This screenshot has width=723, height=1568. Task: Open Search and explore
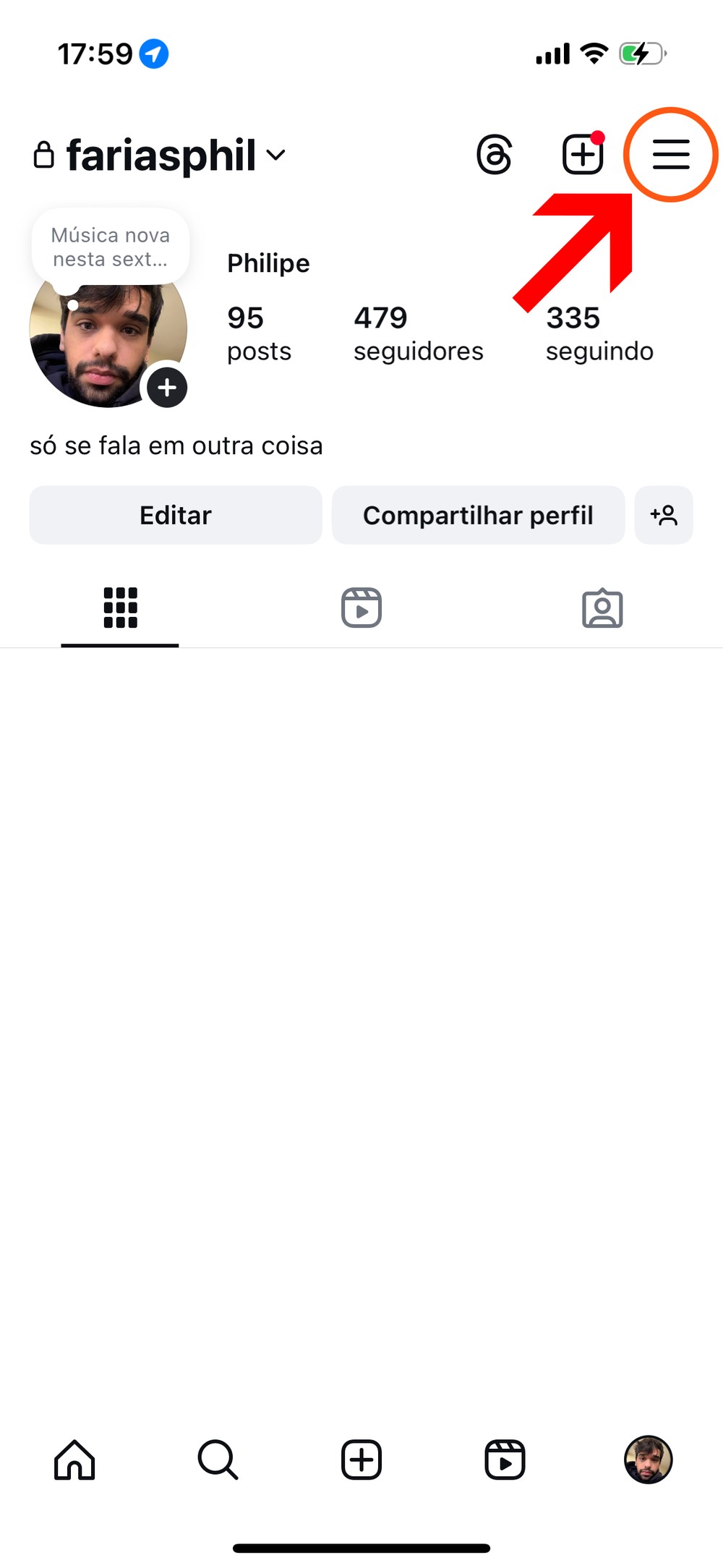click(x=218, y=1460)
